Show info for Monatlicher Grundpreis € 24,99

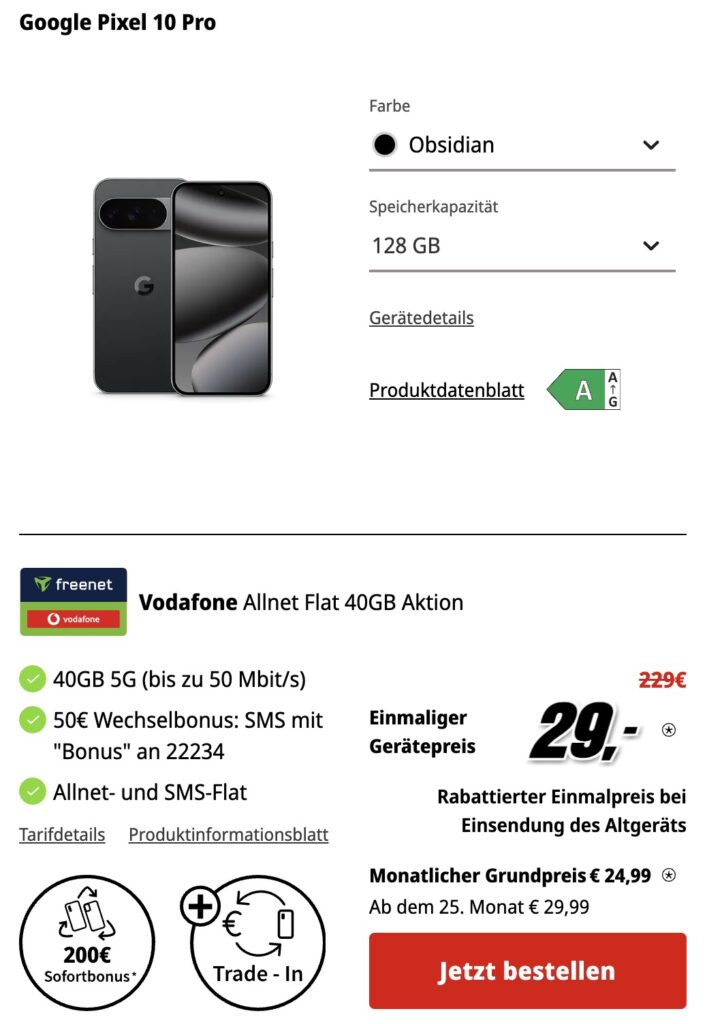(669, 875)
